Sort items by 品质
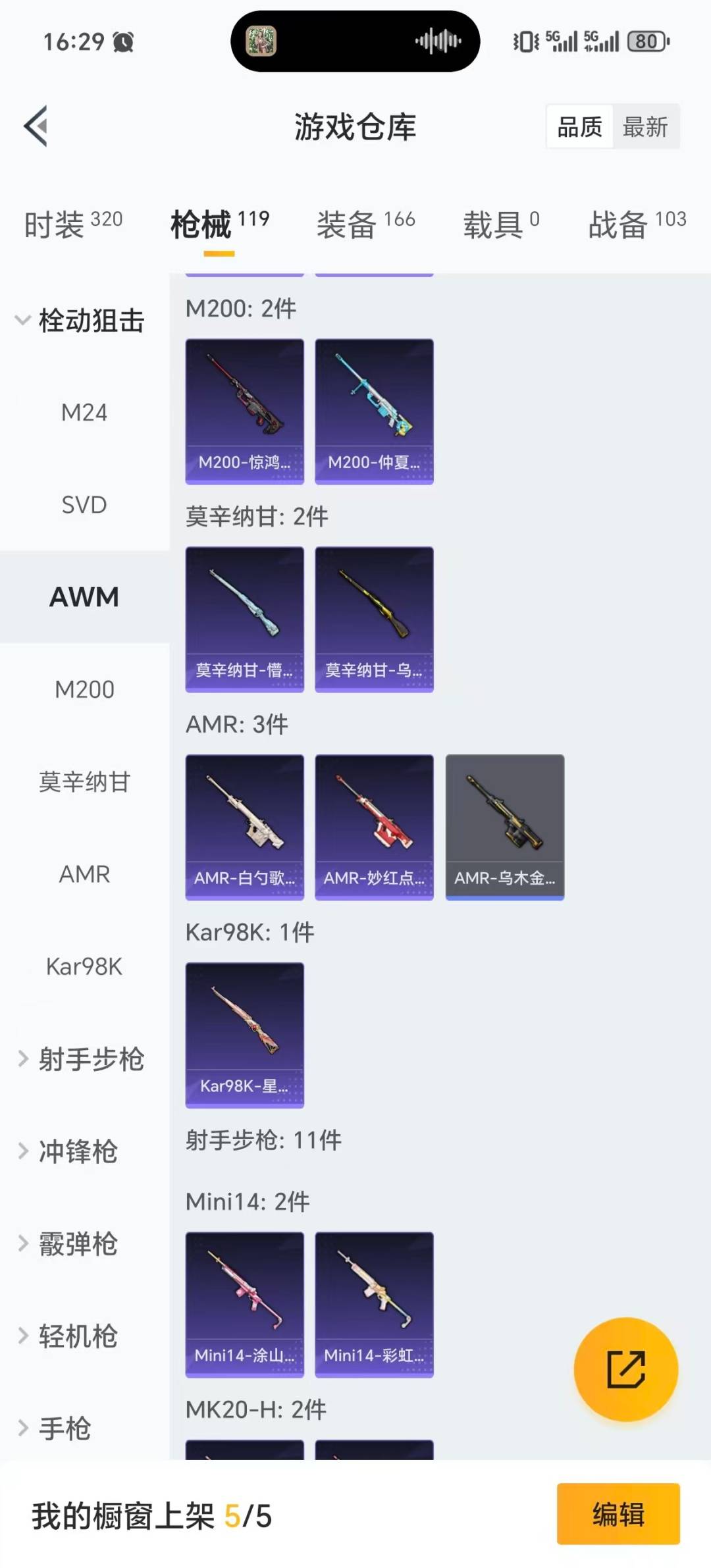The width and height of the screenshot is (711, 1568). (578, 127)
